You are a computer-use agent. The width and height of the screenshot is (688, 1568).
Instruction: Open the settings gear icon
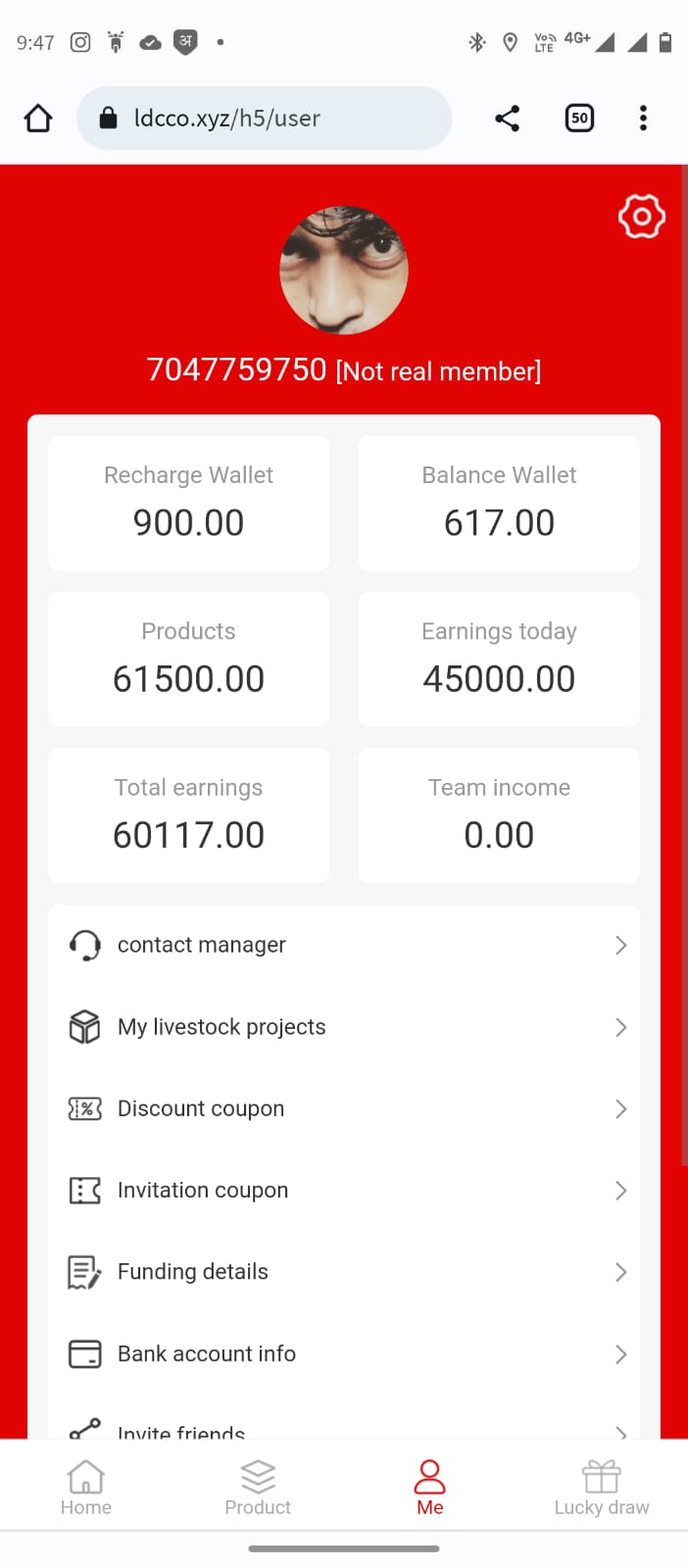[641, 217]
